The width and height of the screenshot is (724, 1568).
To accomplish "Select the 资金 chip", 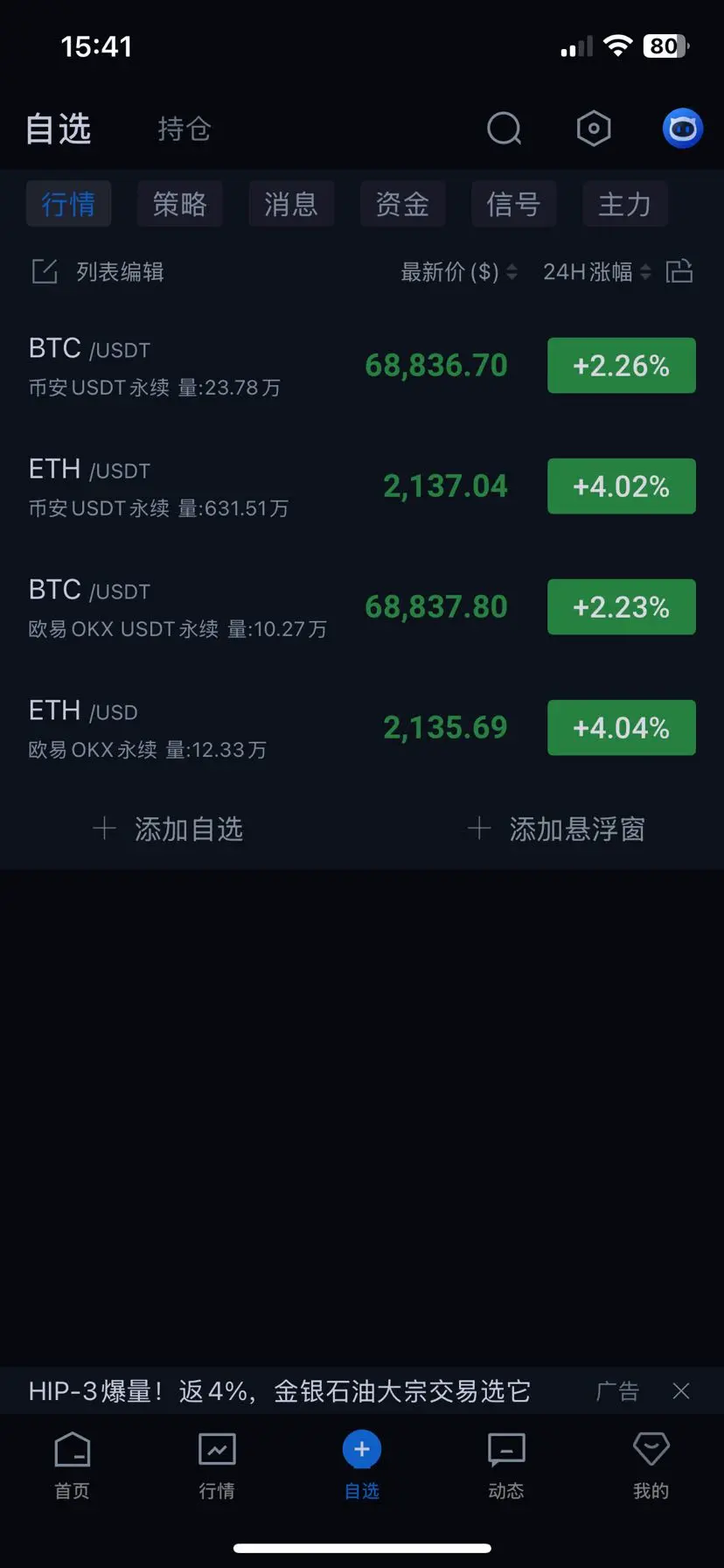I will pyautogui.click(x=402, y=204).
